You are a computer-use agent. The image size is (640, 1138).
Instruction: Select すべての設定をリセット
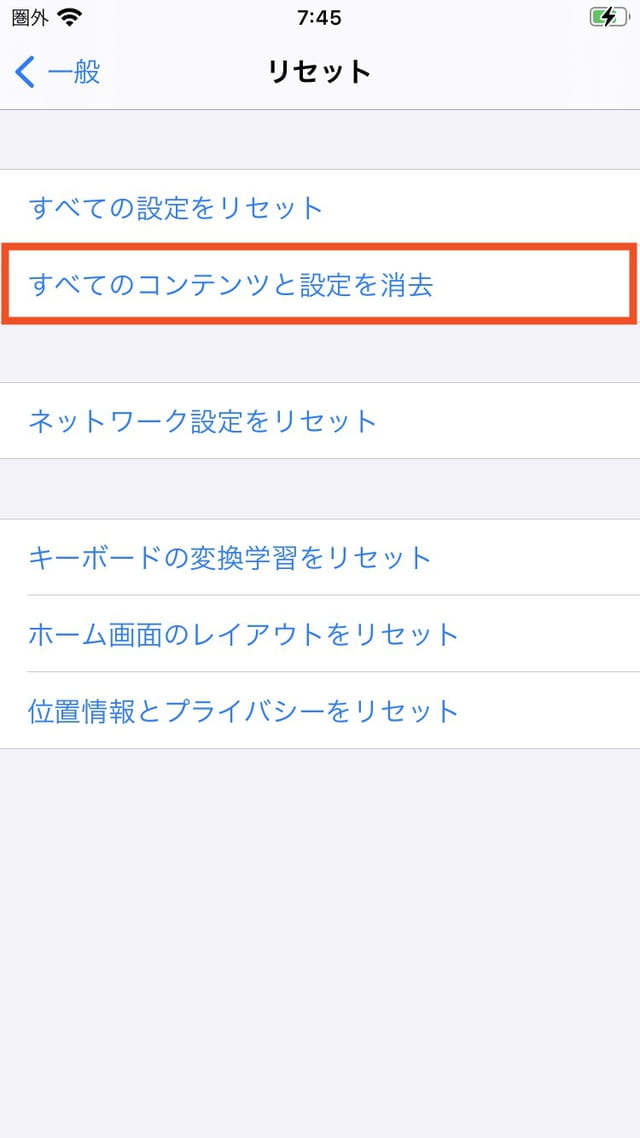pos(320,208)
